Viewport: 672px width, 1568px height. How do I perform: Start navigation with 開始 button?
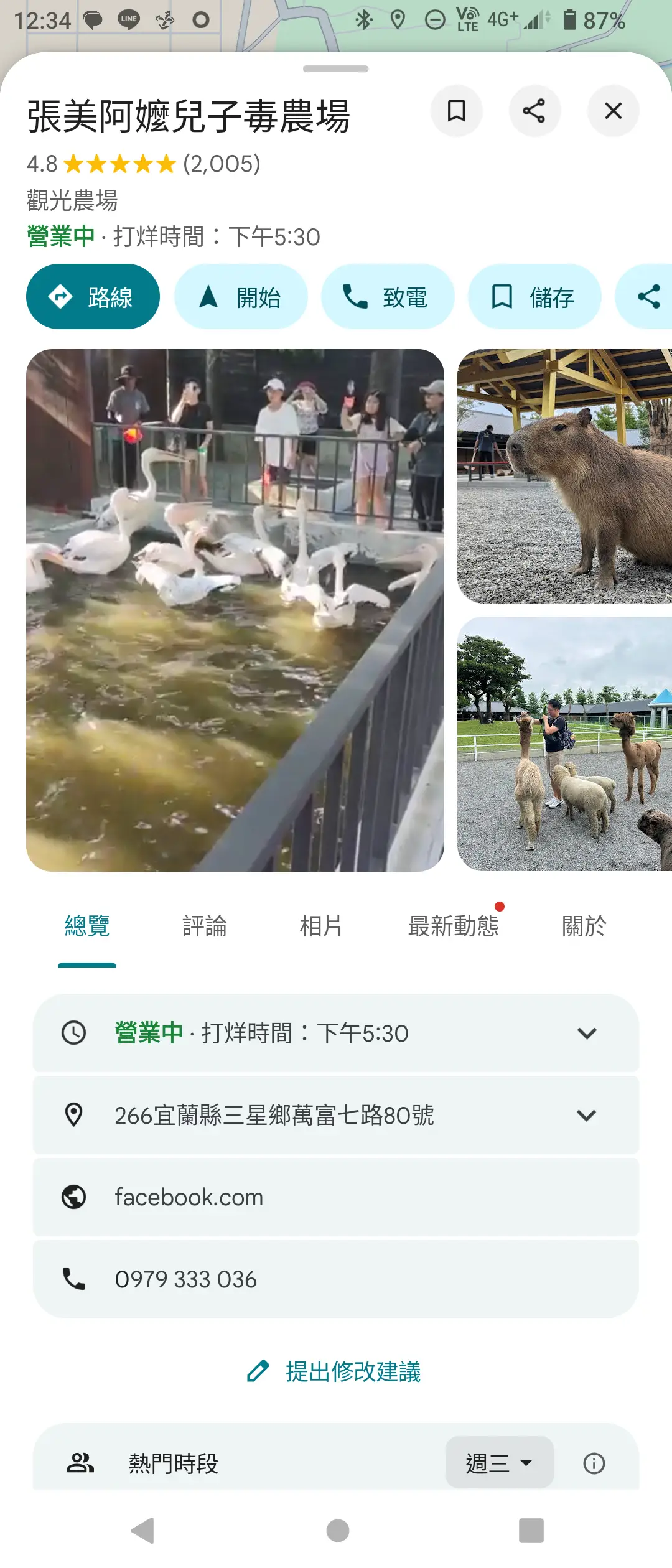click(x=241, y=297)
